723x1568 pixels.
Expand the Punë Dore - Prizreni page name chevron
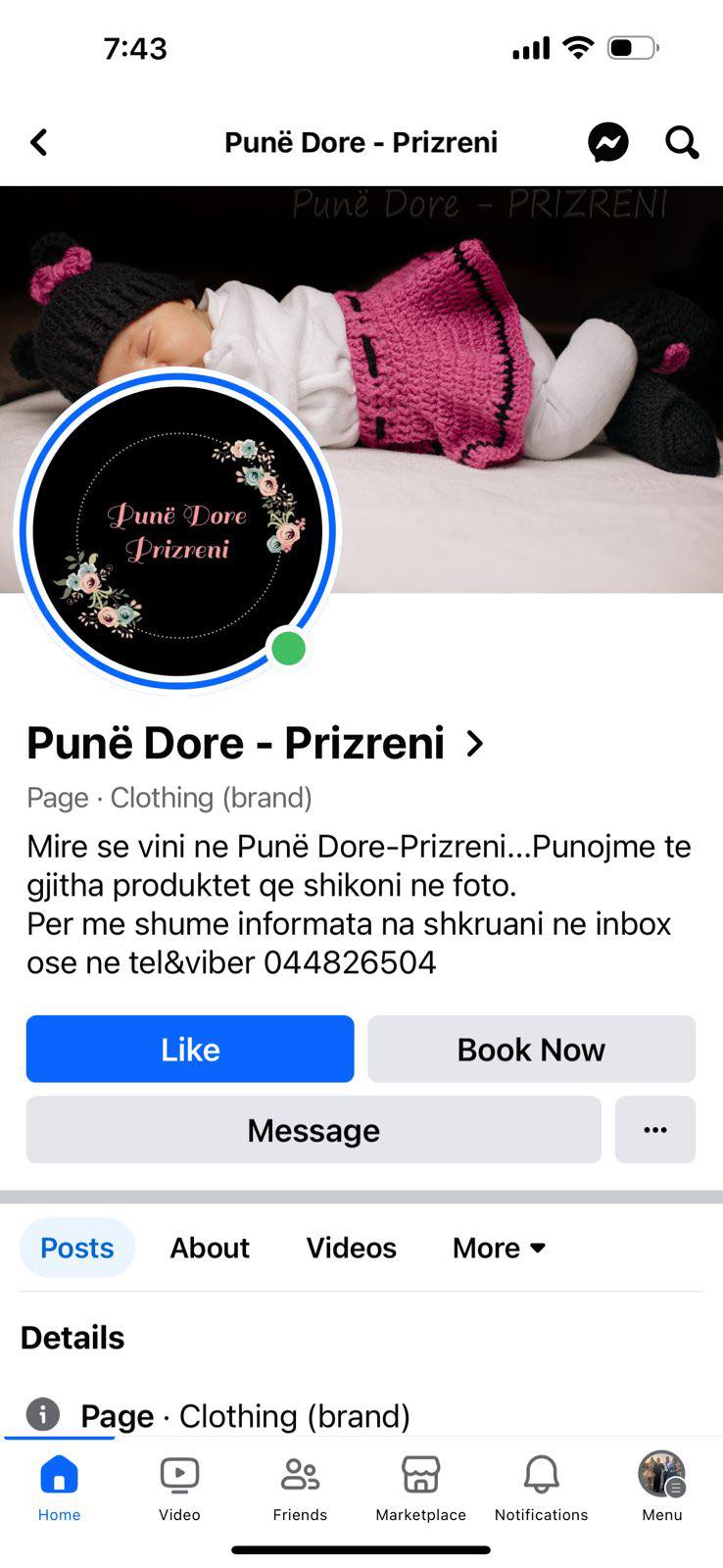(x=475, y=744)
